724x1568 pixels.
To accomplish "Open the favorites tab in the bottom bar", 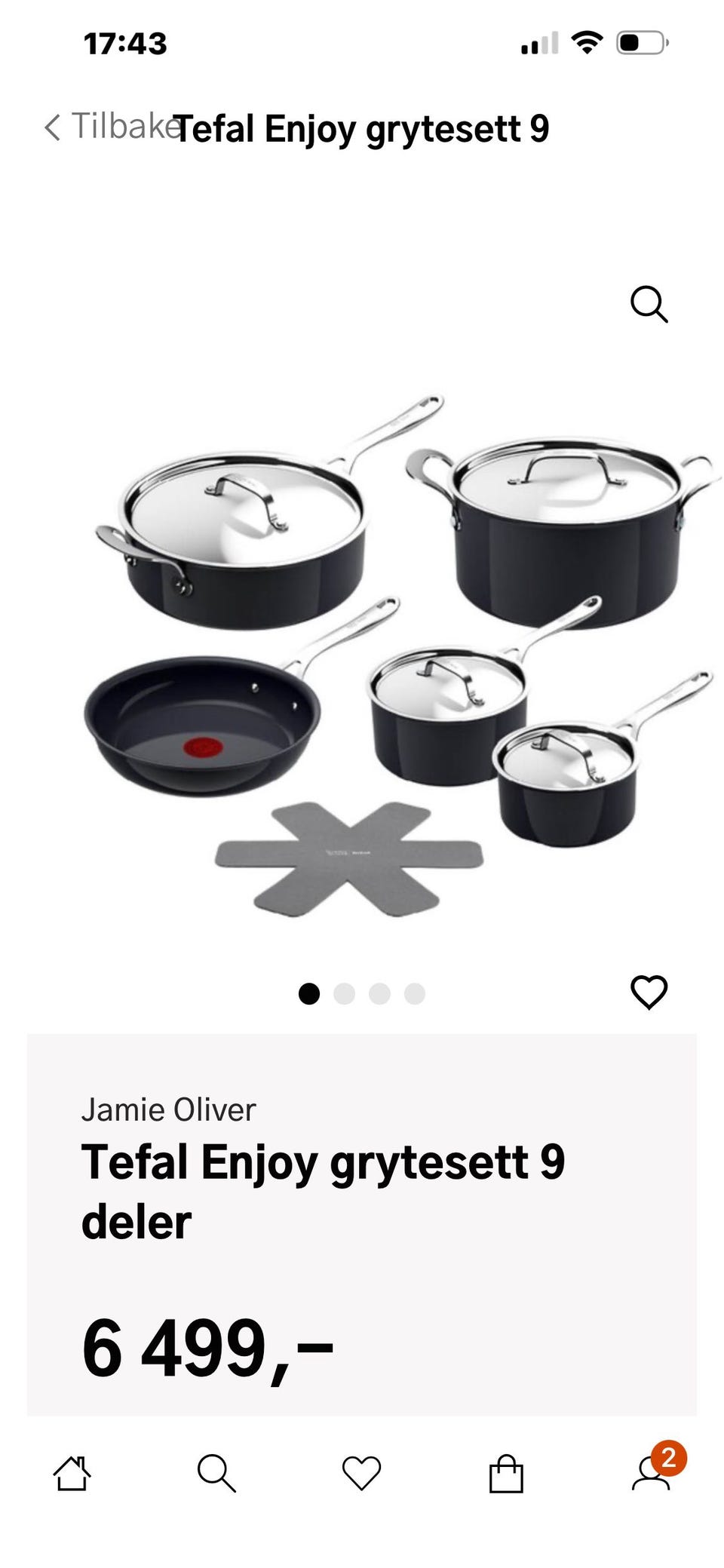I will point(362,1473).
